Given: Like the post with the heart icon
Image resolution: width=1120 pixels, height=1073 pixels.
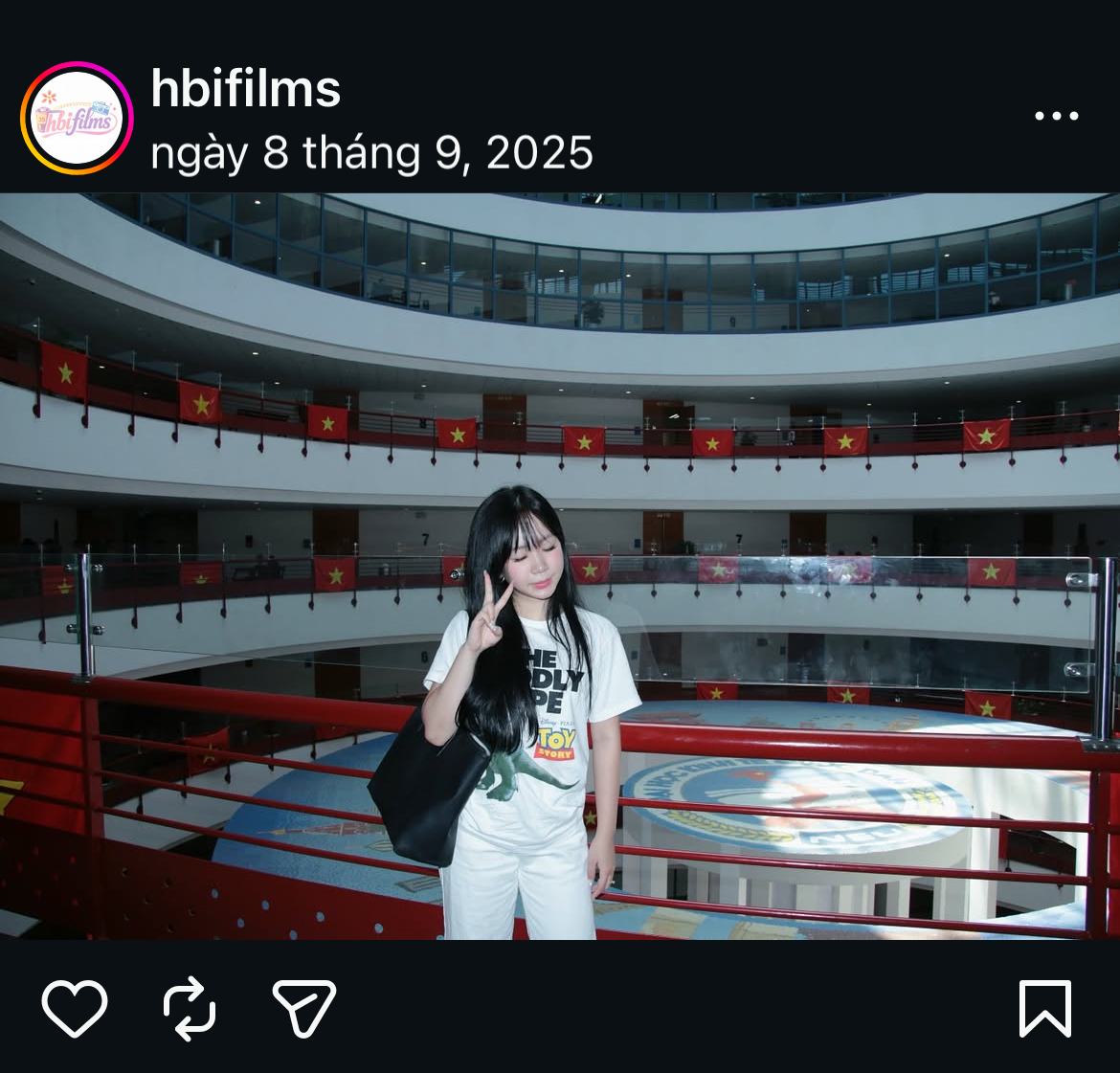Looking at the screenshot, I should [x=75, y=1008].
